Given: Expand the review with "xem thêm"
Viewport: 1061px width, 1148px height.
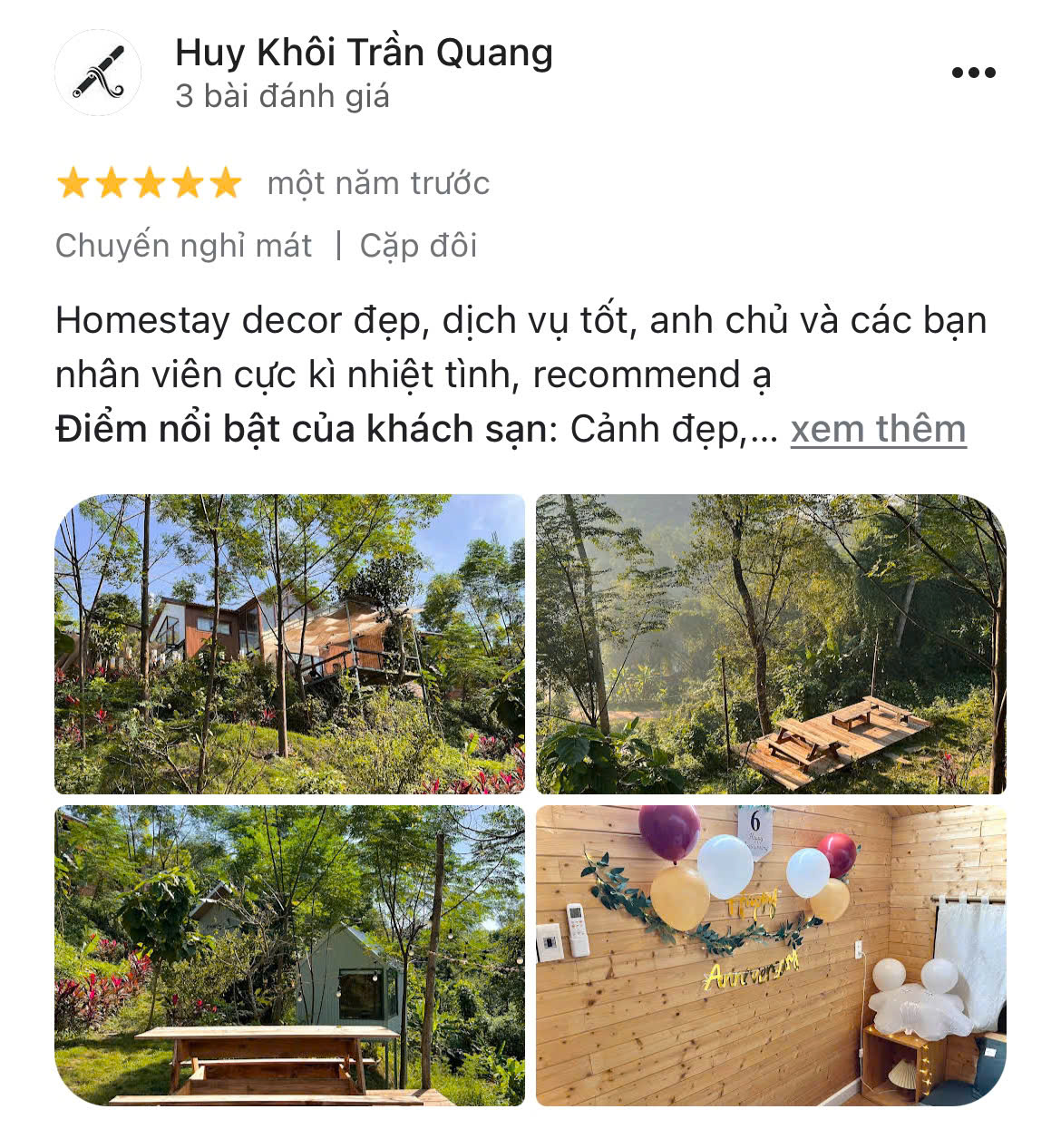Looking at the screenshot, I should point(878,429).
